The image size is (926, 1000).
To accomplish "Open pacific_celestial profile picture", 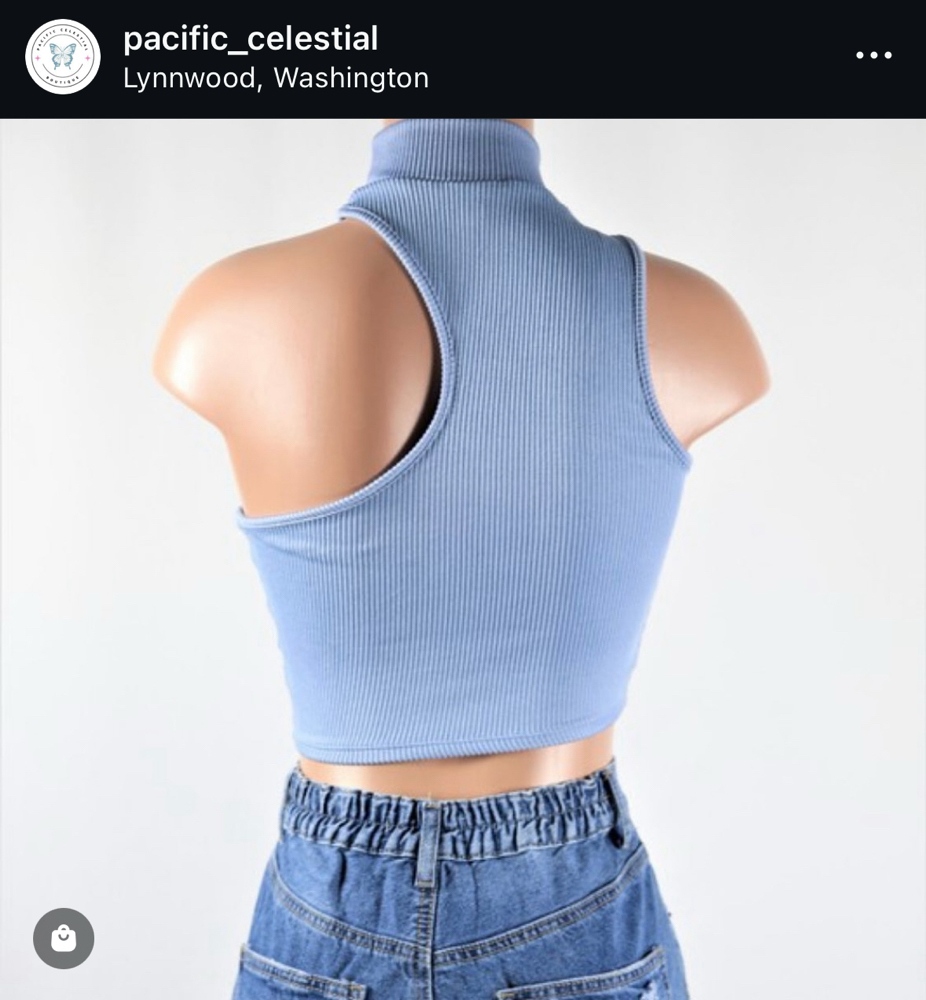I will 62,57.
